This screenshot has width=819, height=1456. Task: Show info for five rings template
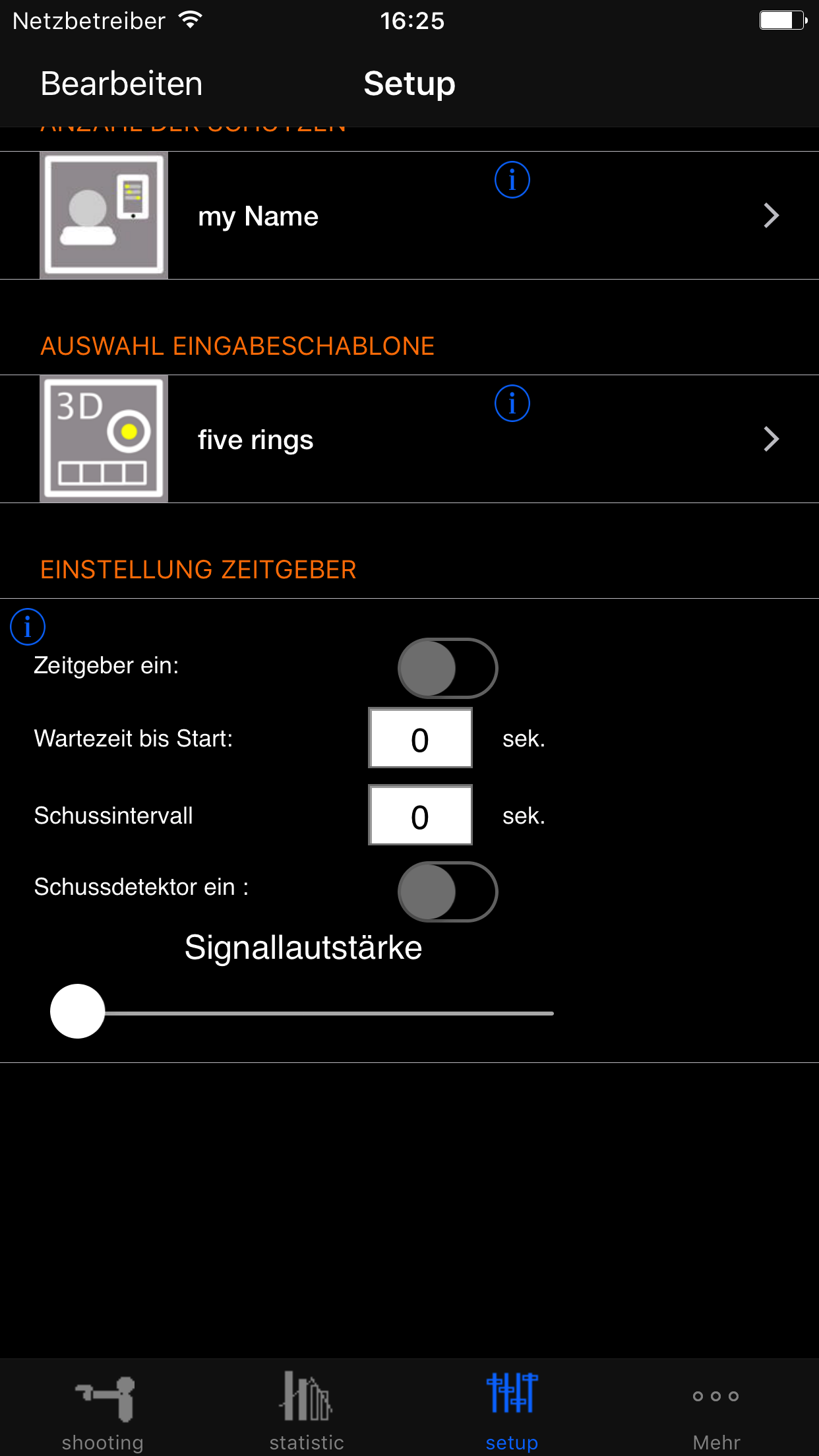(512, 403)
